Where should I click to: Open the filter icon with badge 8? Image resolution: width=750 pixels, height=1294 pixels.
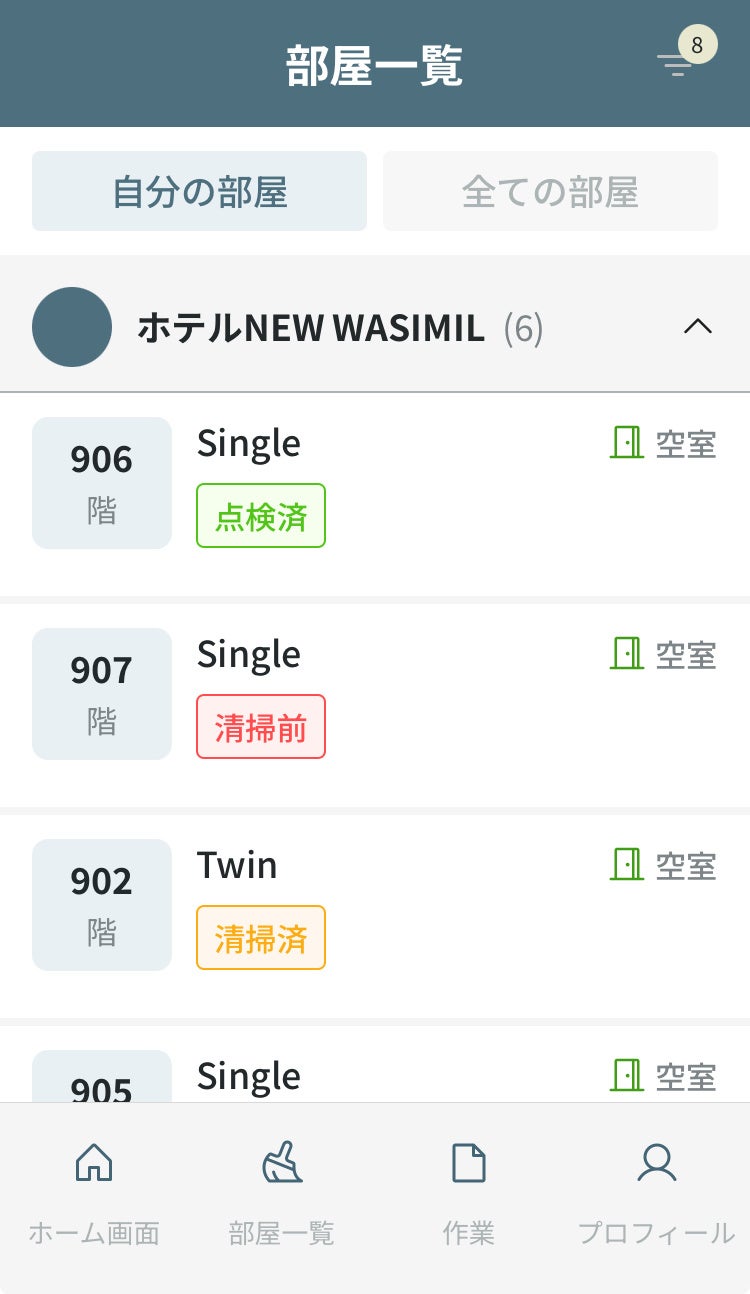tap(677, 64)
